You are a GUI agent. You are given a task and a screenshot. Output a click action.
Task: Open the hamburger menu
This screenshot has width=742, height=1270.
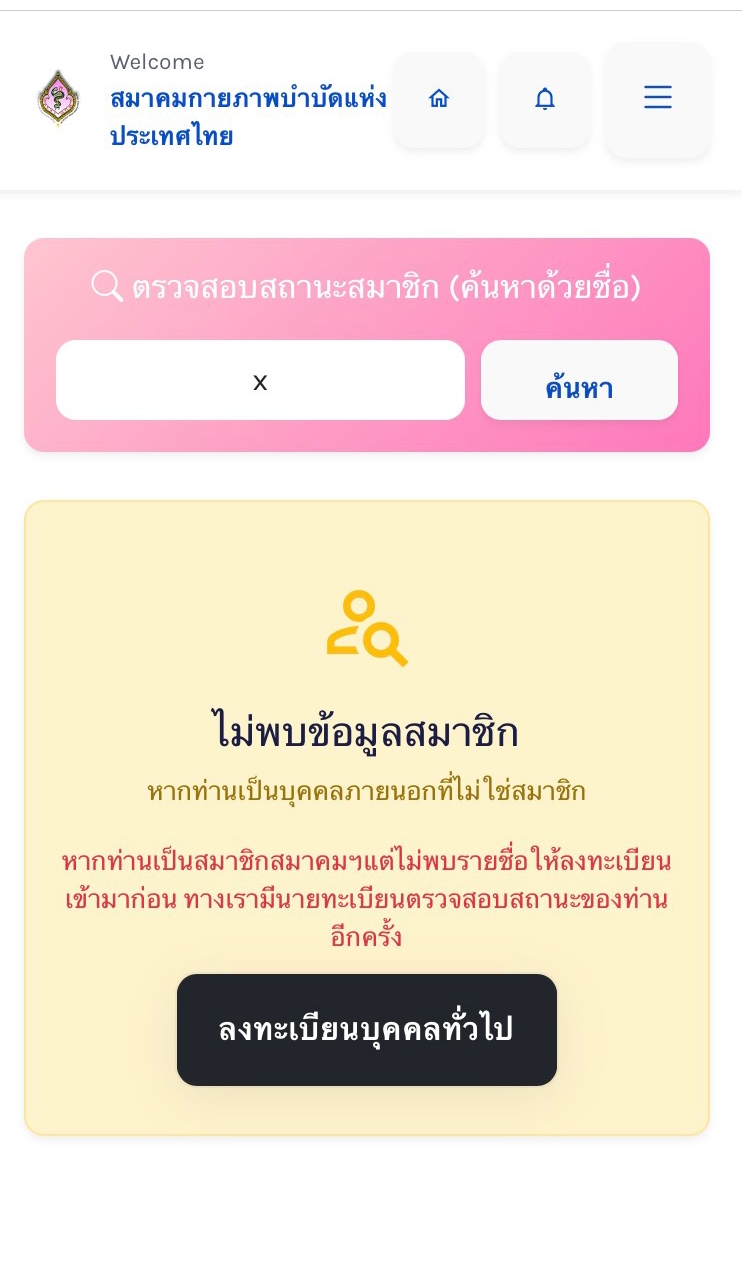[x=657, y=98]
